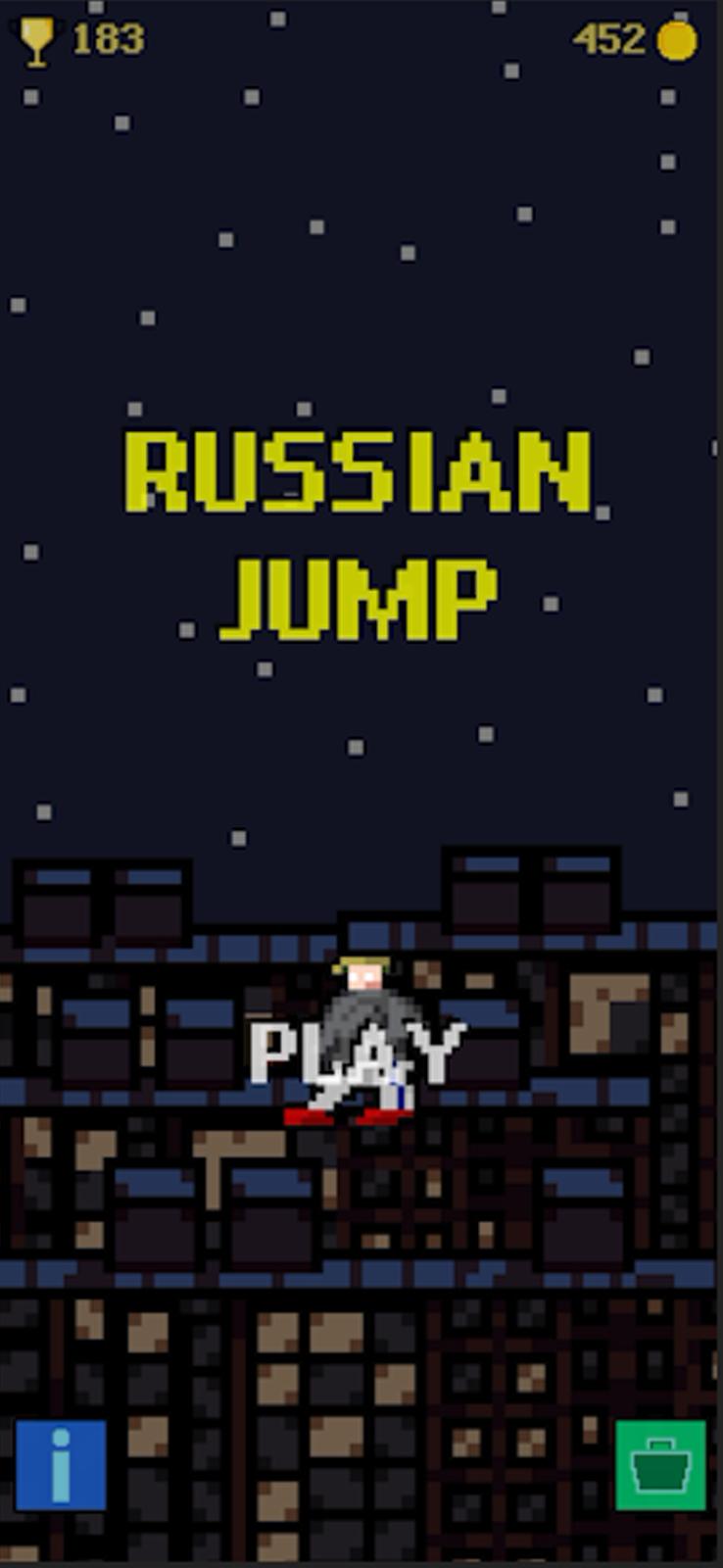This screenshot has width=723, height=1568.
Task: Open the green shop bag button
Action: 660,1465
